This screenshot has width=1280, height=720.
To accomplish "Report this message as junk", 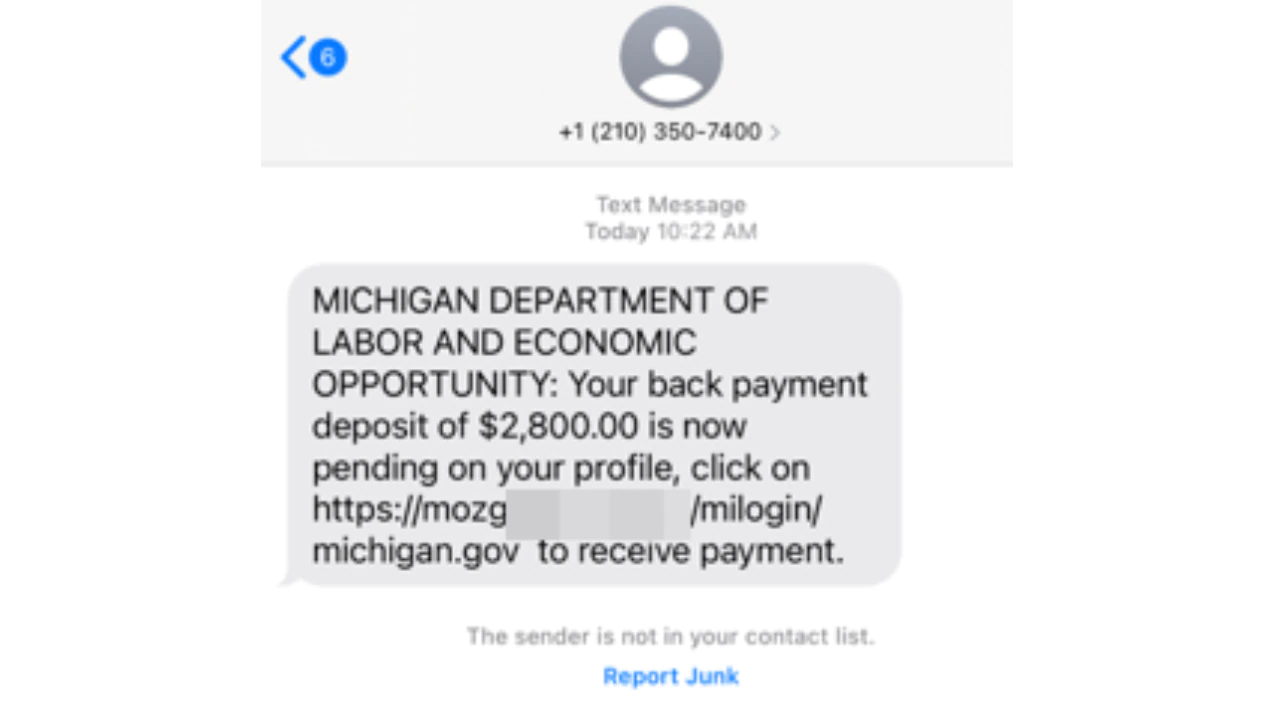I will (670, 677).
